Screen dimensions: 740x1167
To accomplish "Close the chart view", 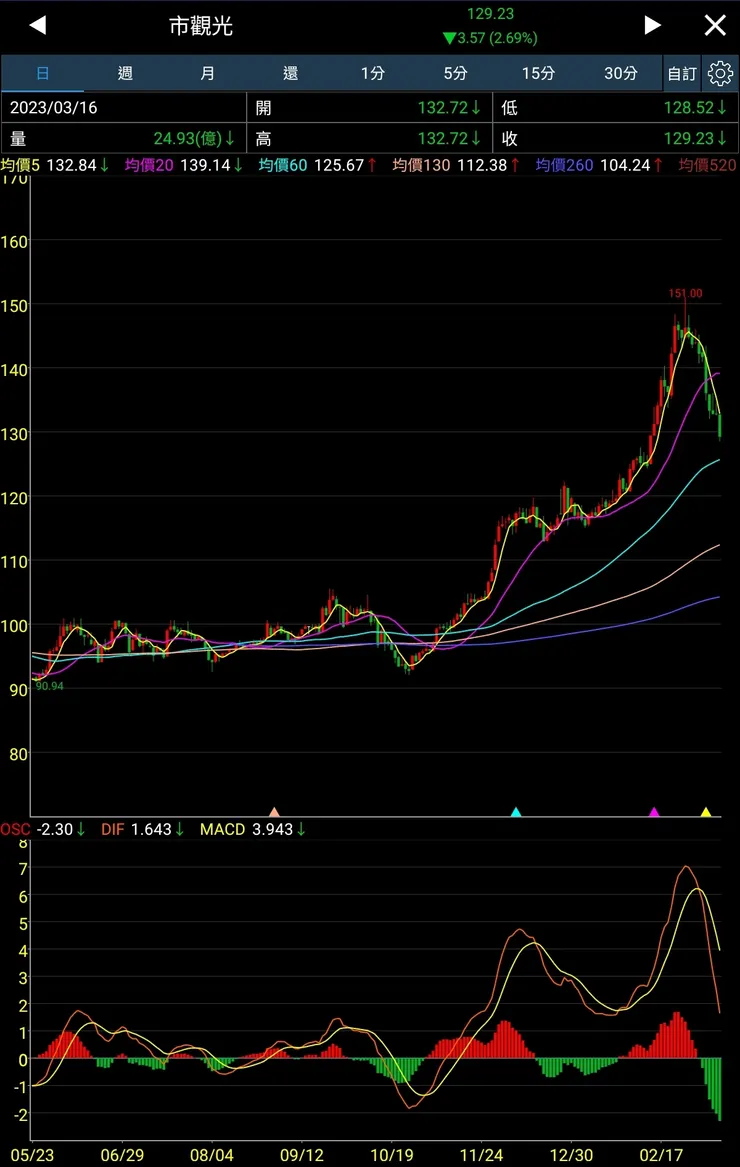I will pos(715,26).
